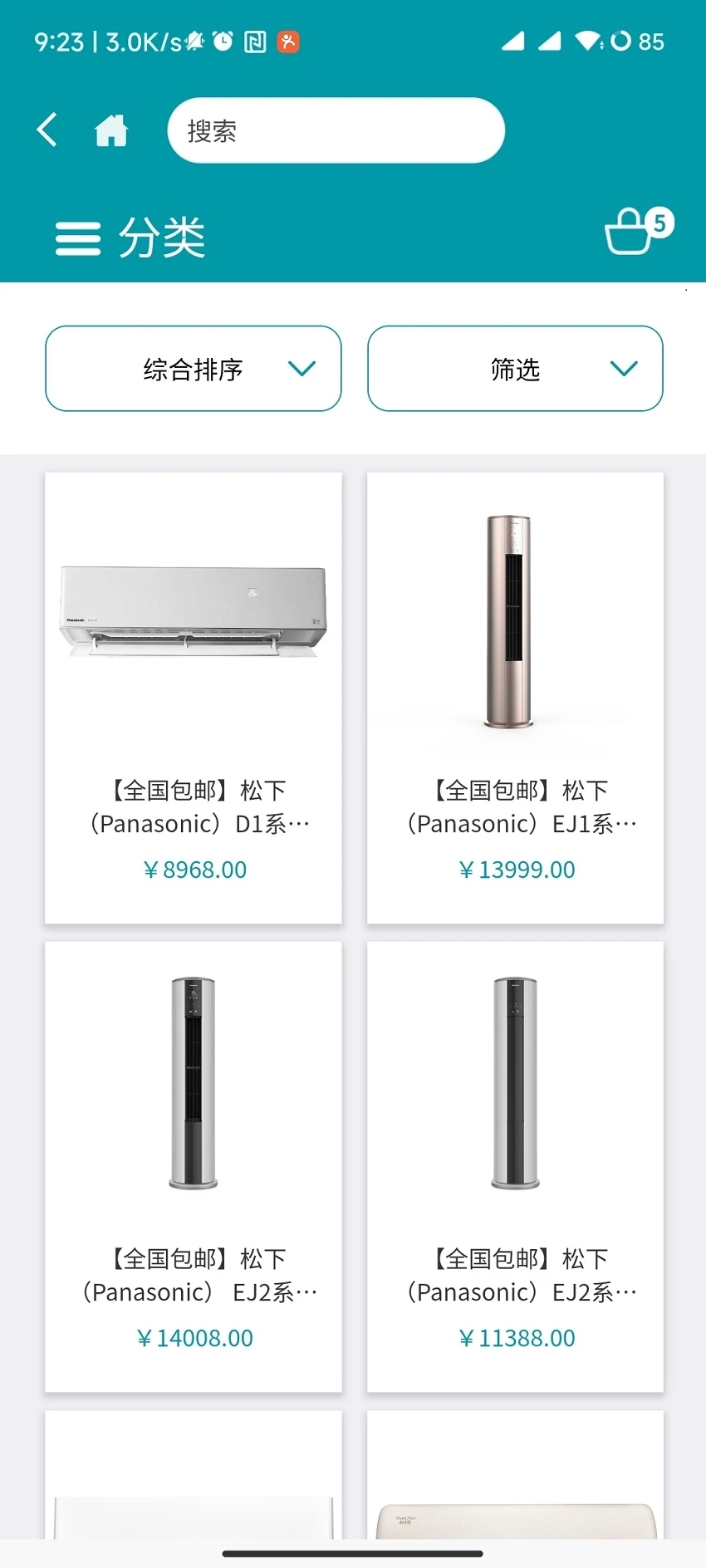Open the home page icon
Viewport: 706px width, 1568px height.
(x=111, y=130)
